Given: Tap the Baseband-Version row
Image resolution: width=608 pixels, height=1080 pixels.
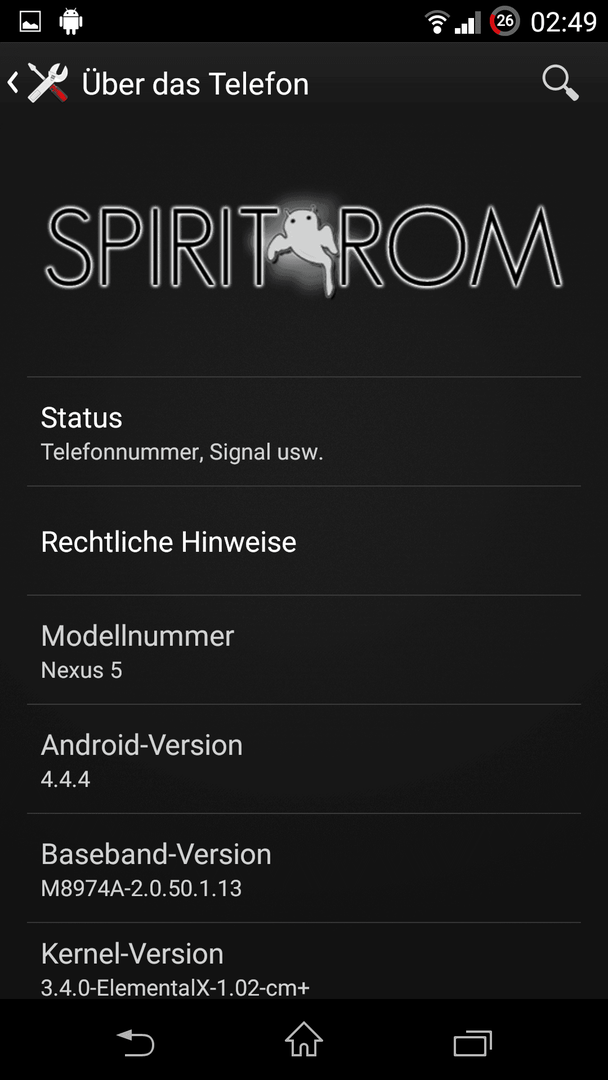Looking at the screenshot, I should click(304, 868).
